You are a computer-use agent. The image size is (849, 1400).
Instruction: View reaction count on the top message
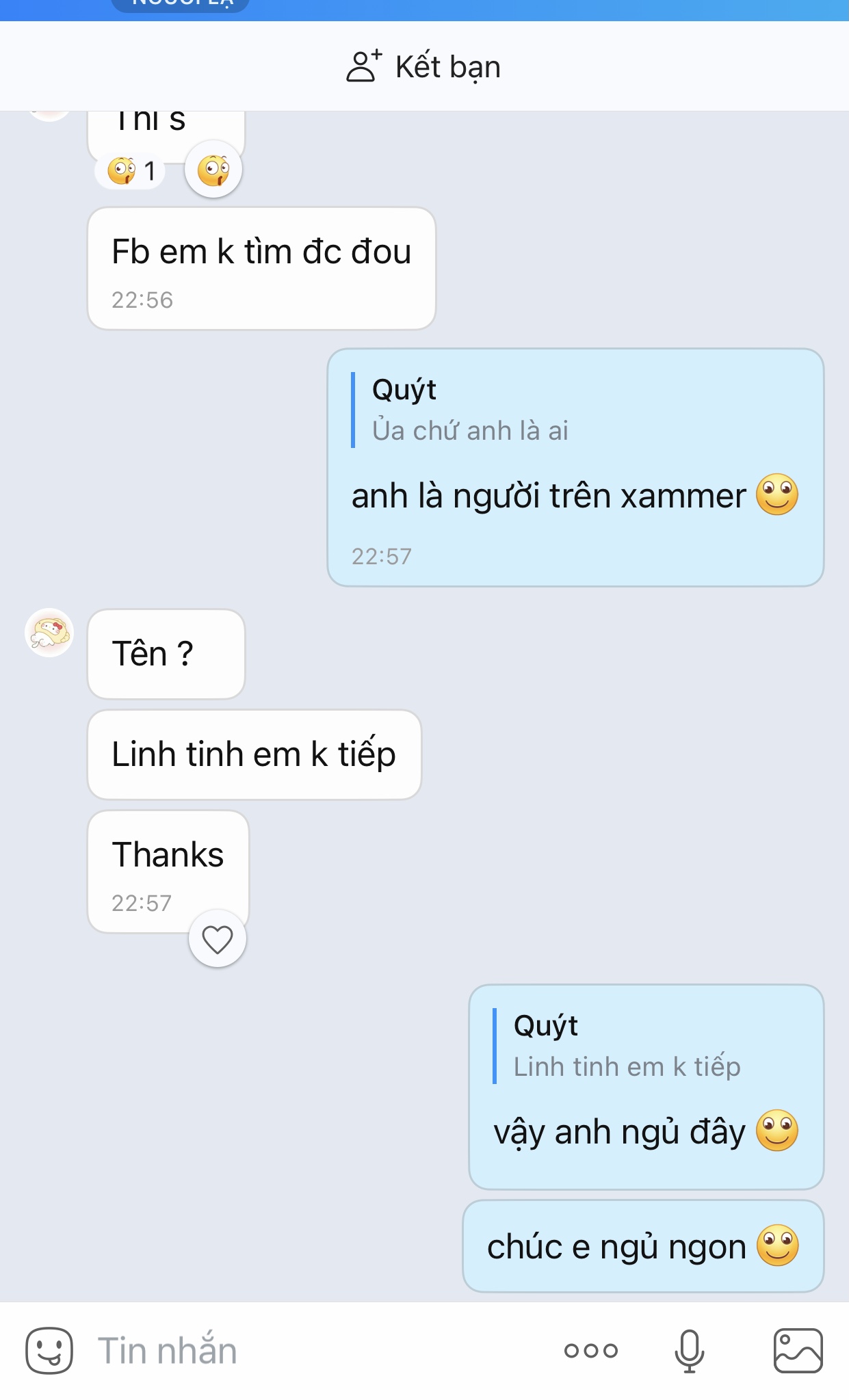click(x=131, y=171)
